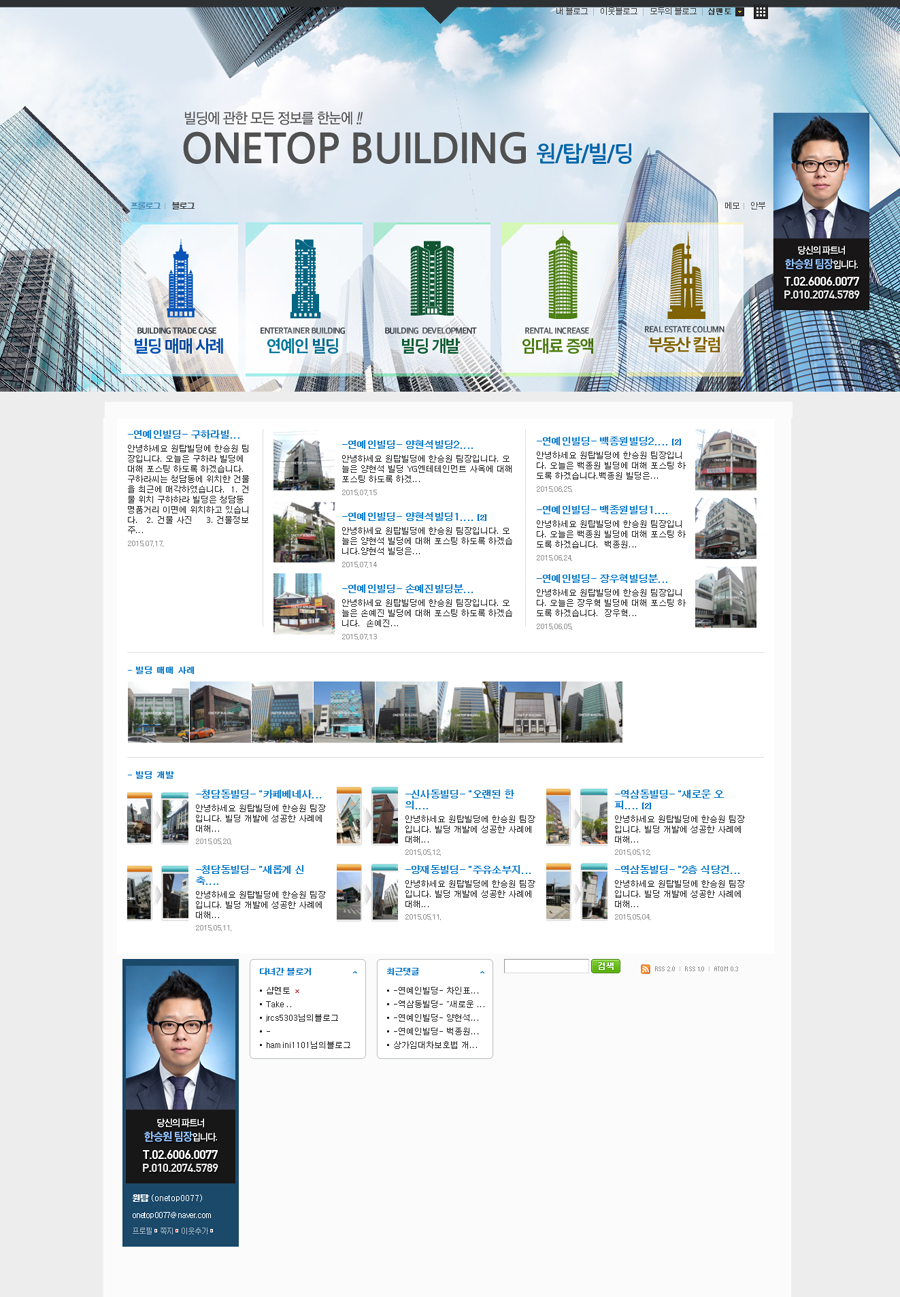The image size is (900, 1297).
Task: Collapse the 최근댓글 widget
Action: tap(482, 972)
